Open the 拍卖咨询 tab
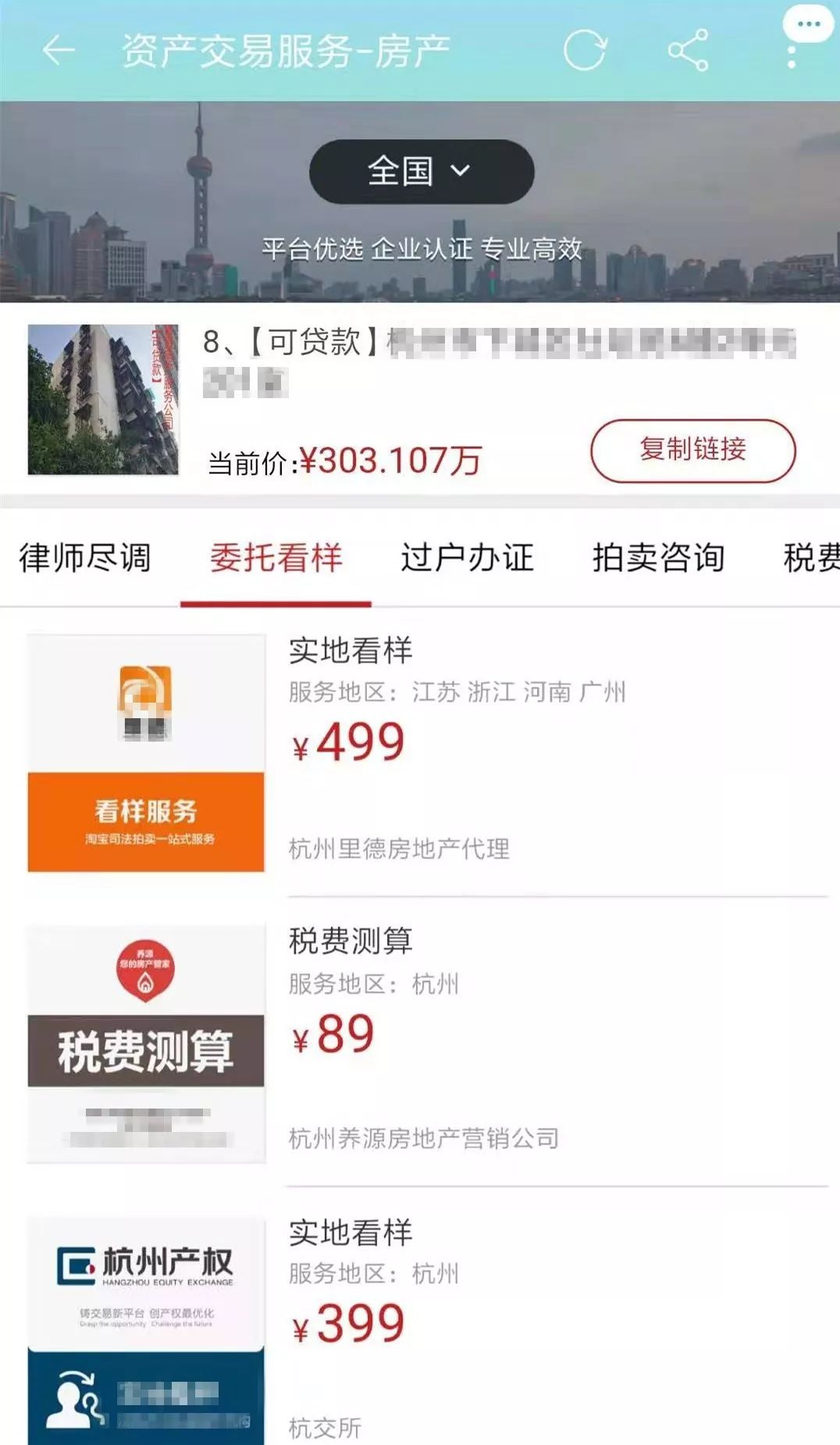Screen dimensions: 840x1445 tap(658, 557)
